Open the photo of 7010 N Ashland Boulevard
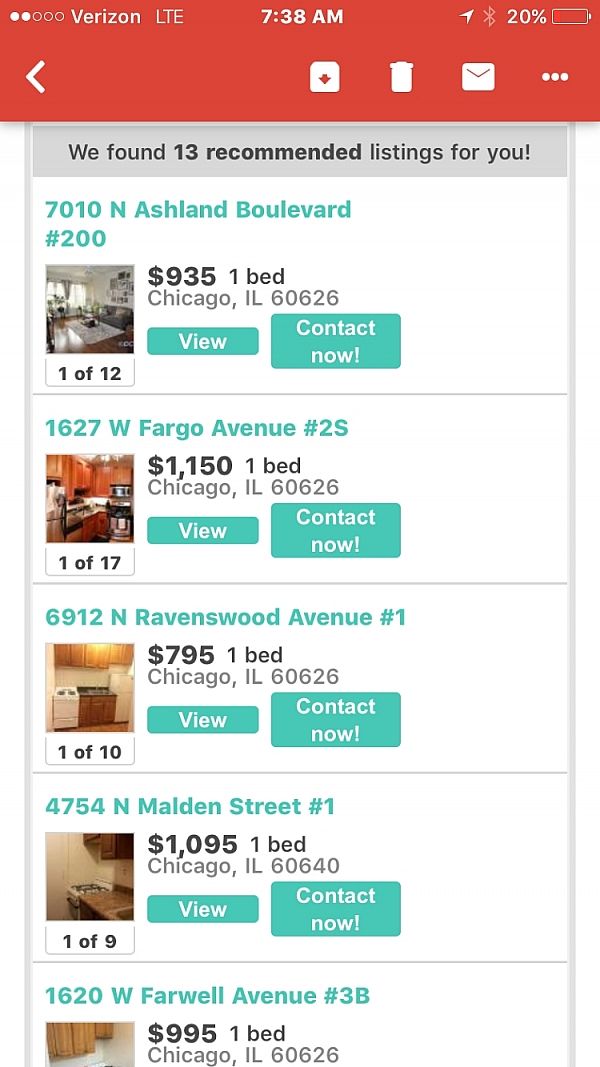This screenshot has width=600, height=1067. point(90,309)
